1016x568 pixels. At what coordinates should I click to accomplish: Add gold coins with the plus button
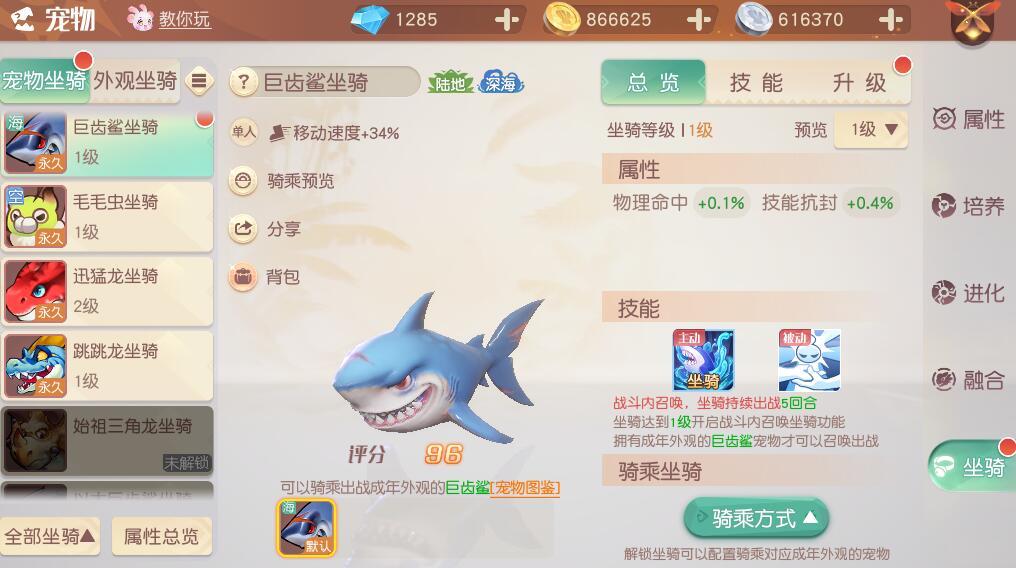point(699,19)
